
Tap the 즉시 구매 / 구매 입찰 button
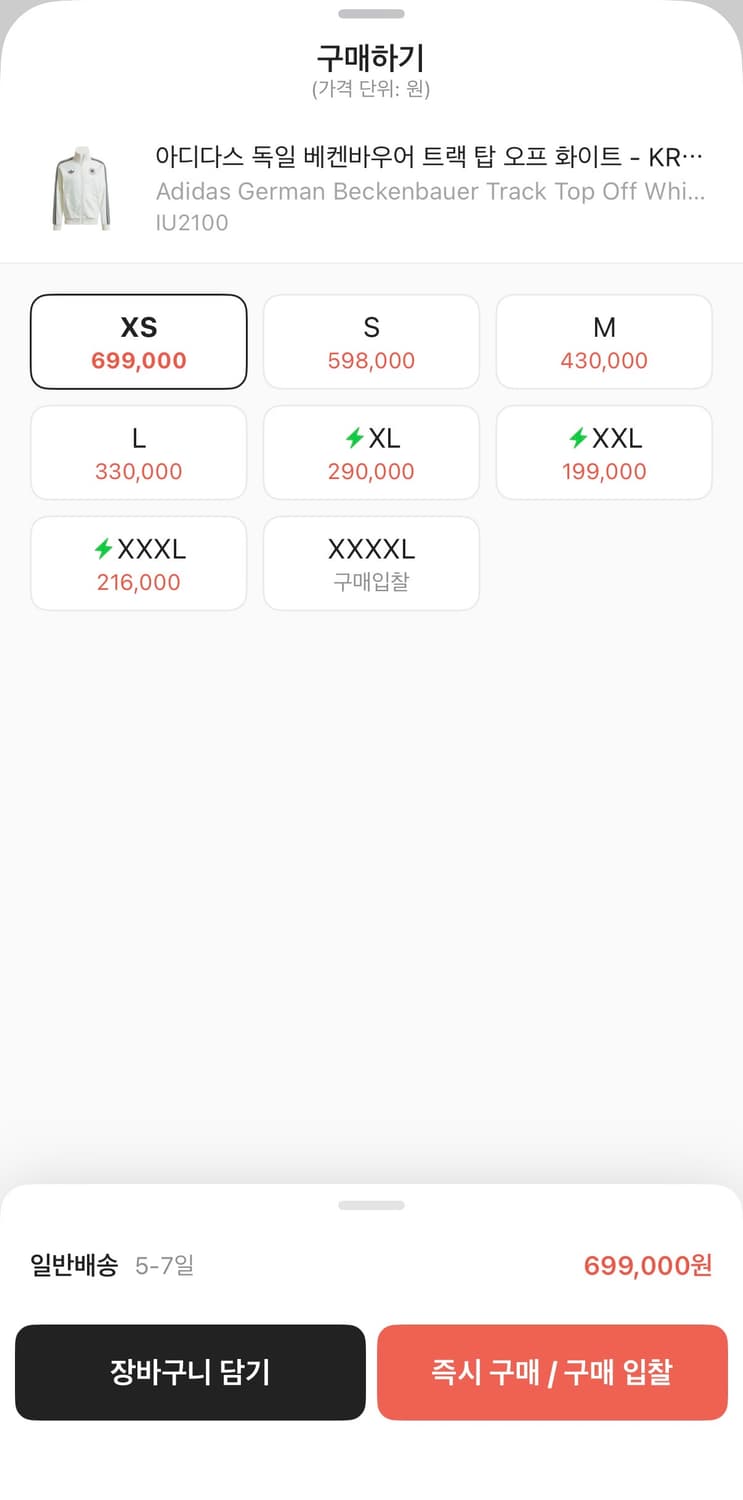coord(552,1372)
